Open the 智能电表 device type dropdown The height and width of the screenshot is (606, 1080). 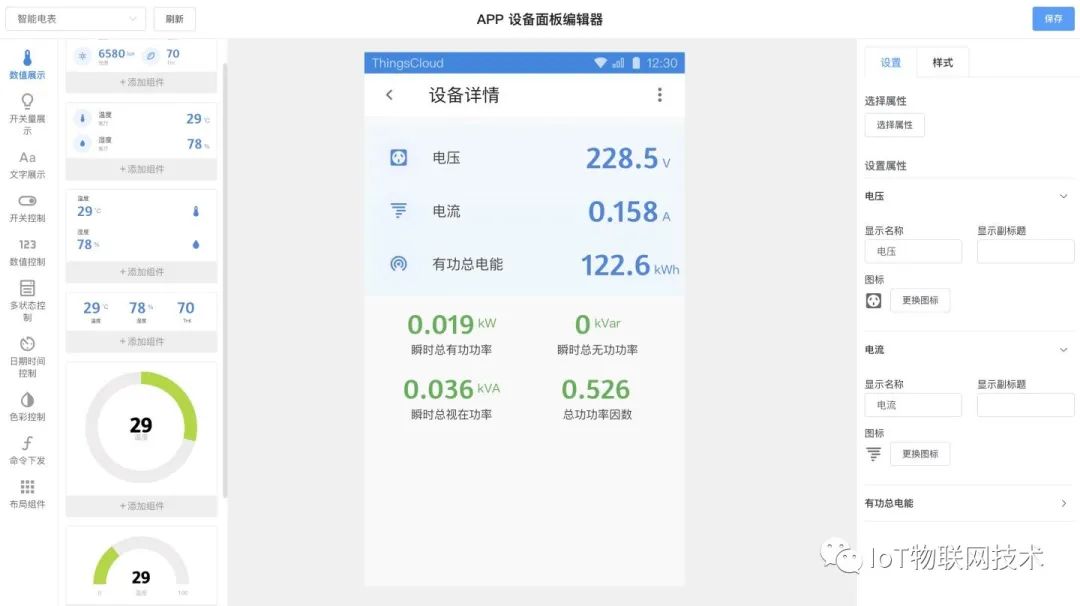[x=75, y=19]
